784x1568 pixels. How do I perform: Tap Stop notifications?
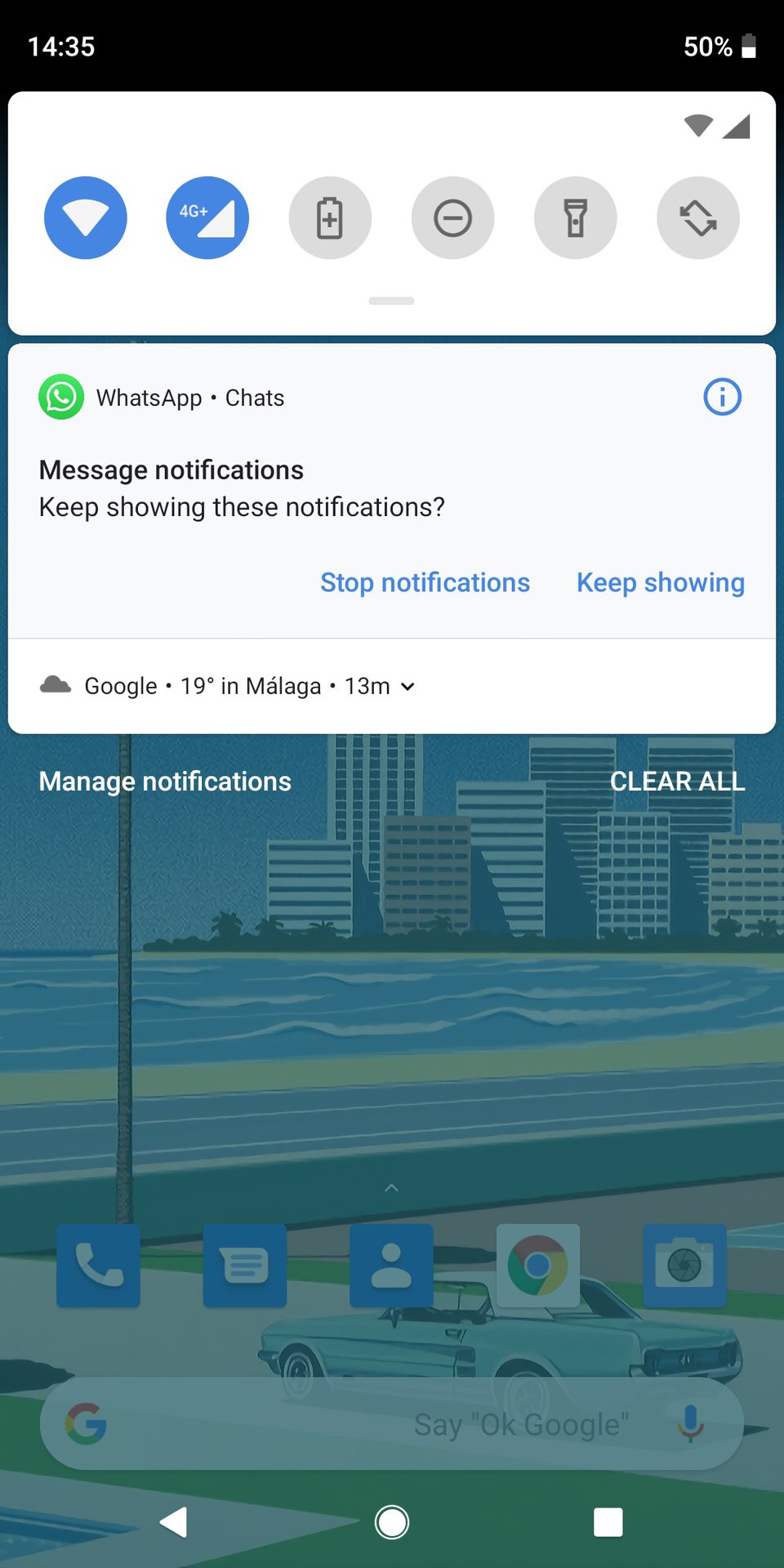pos(424,581)
